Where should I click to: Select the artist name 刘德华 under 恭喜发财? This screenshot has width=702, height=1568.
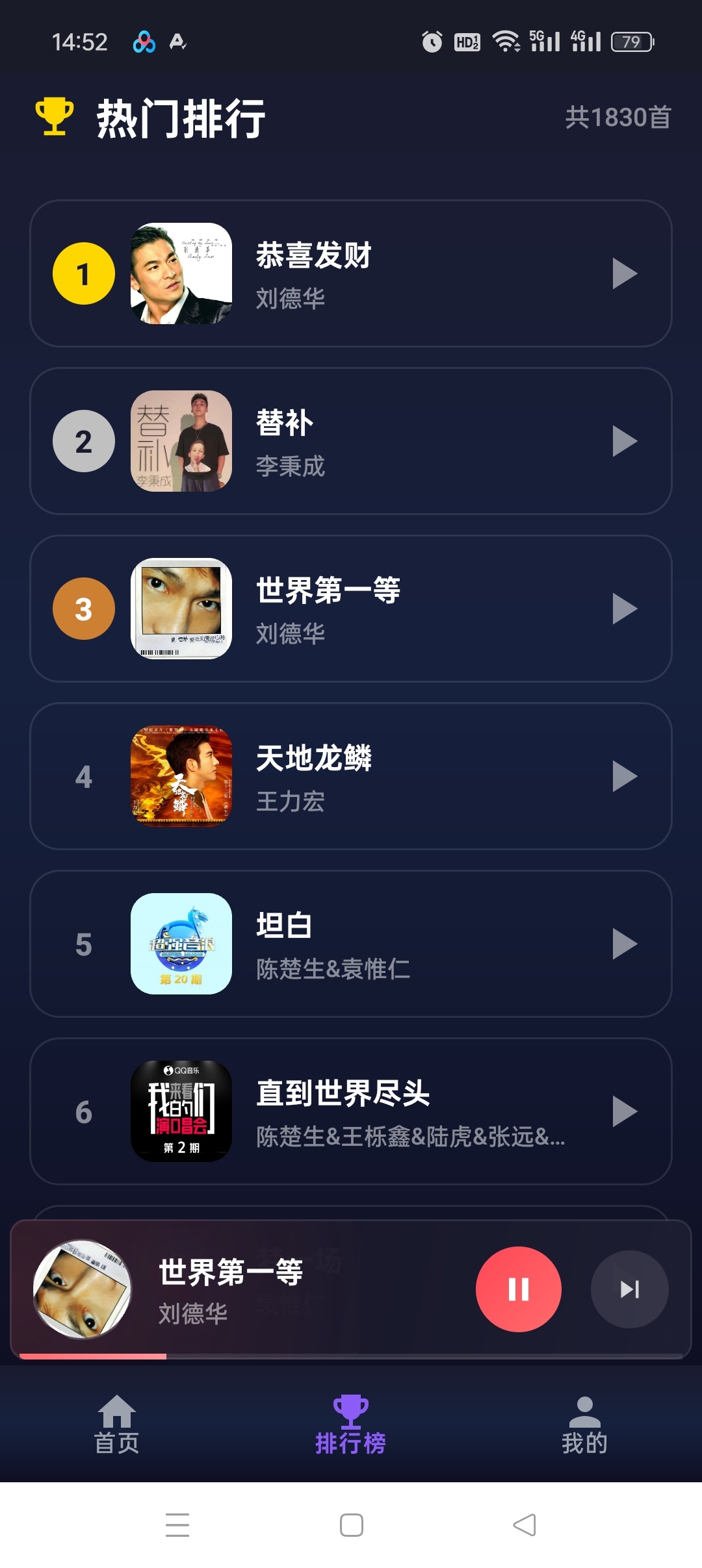click(290, 299)
